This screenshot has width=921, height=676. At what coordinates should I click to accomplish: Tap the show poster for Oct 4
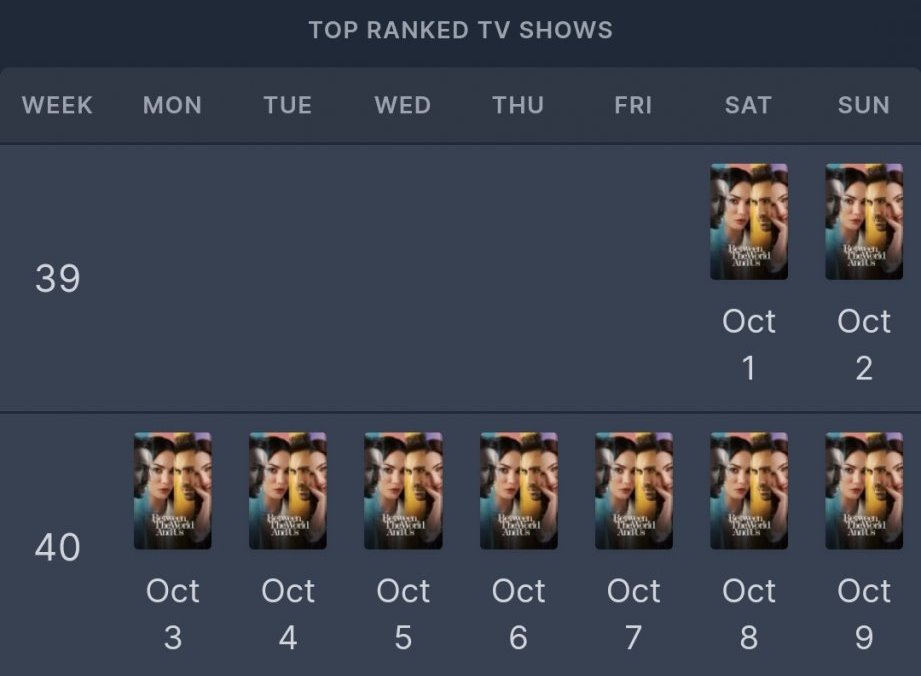[288, 491]
